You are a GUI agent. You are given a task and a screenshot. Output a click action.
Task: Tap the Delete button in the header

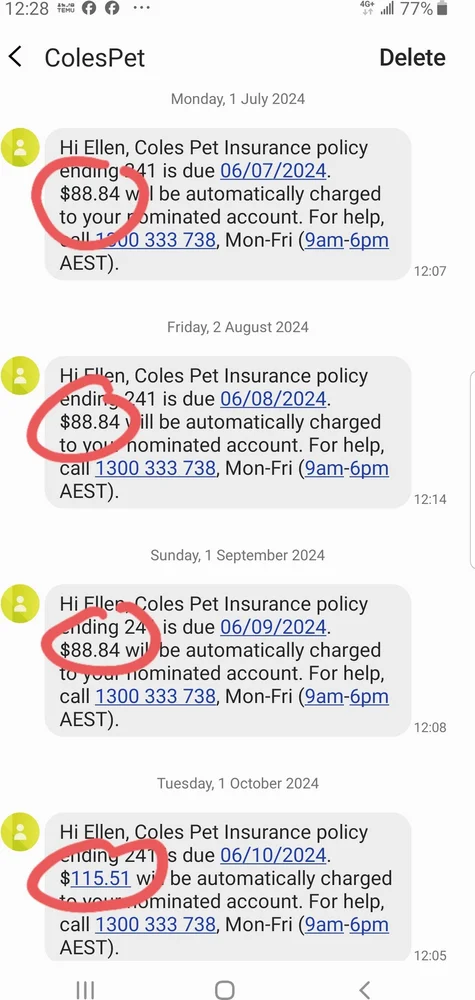(412, 57)
